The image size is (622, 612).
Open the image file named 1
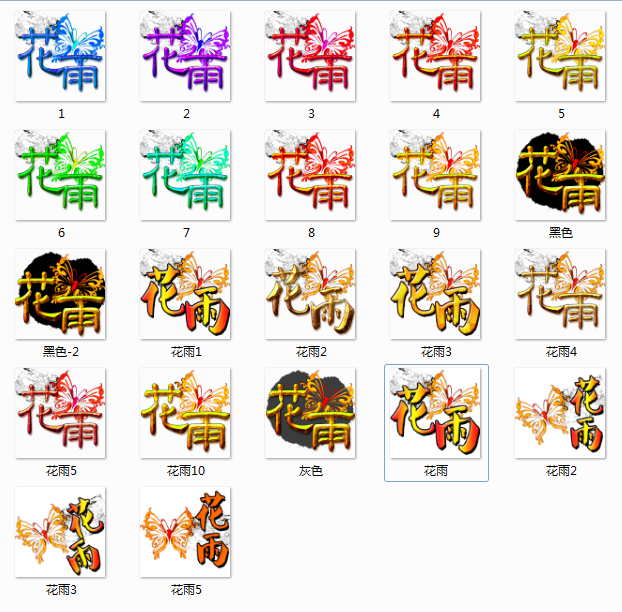click(61, 57)
